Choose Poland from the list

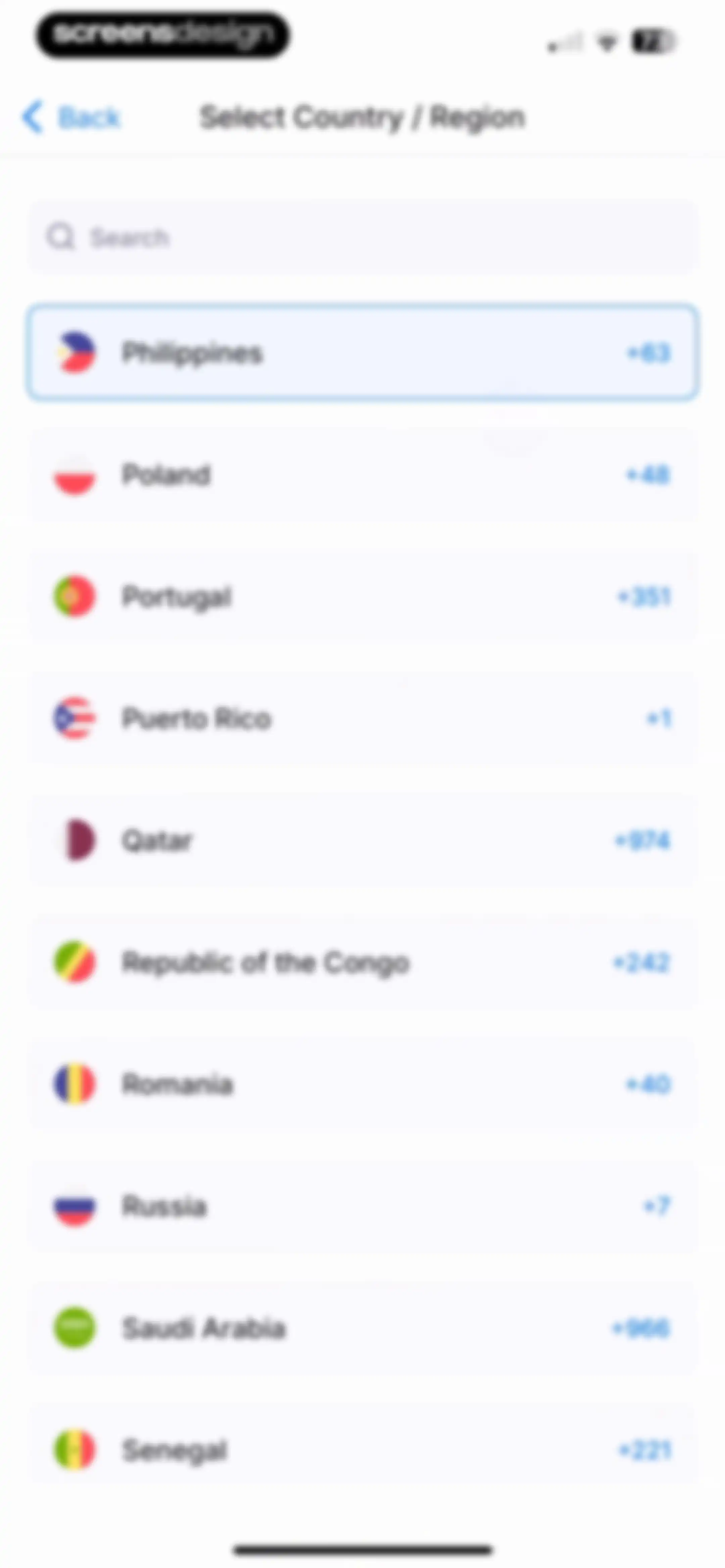point(362,475)
